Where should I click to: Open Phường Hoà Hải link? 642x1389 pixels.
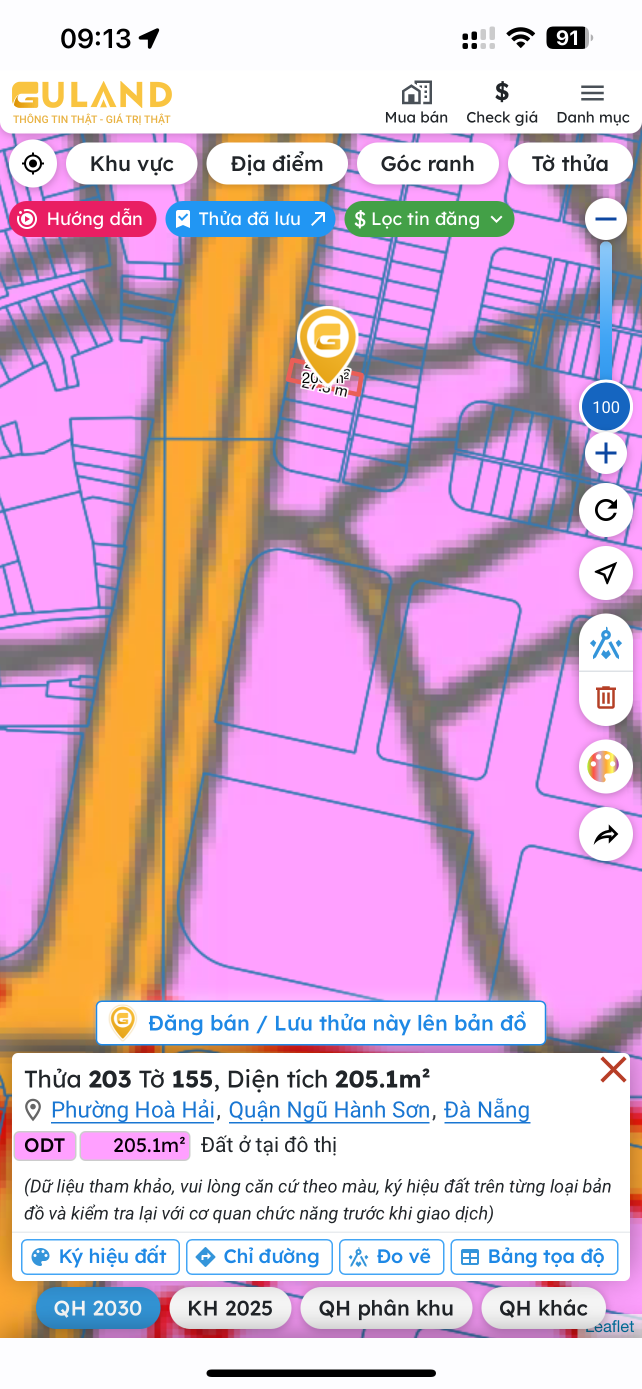[x=132, y=1110]
